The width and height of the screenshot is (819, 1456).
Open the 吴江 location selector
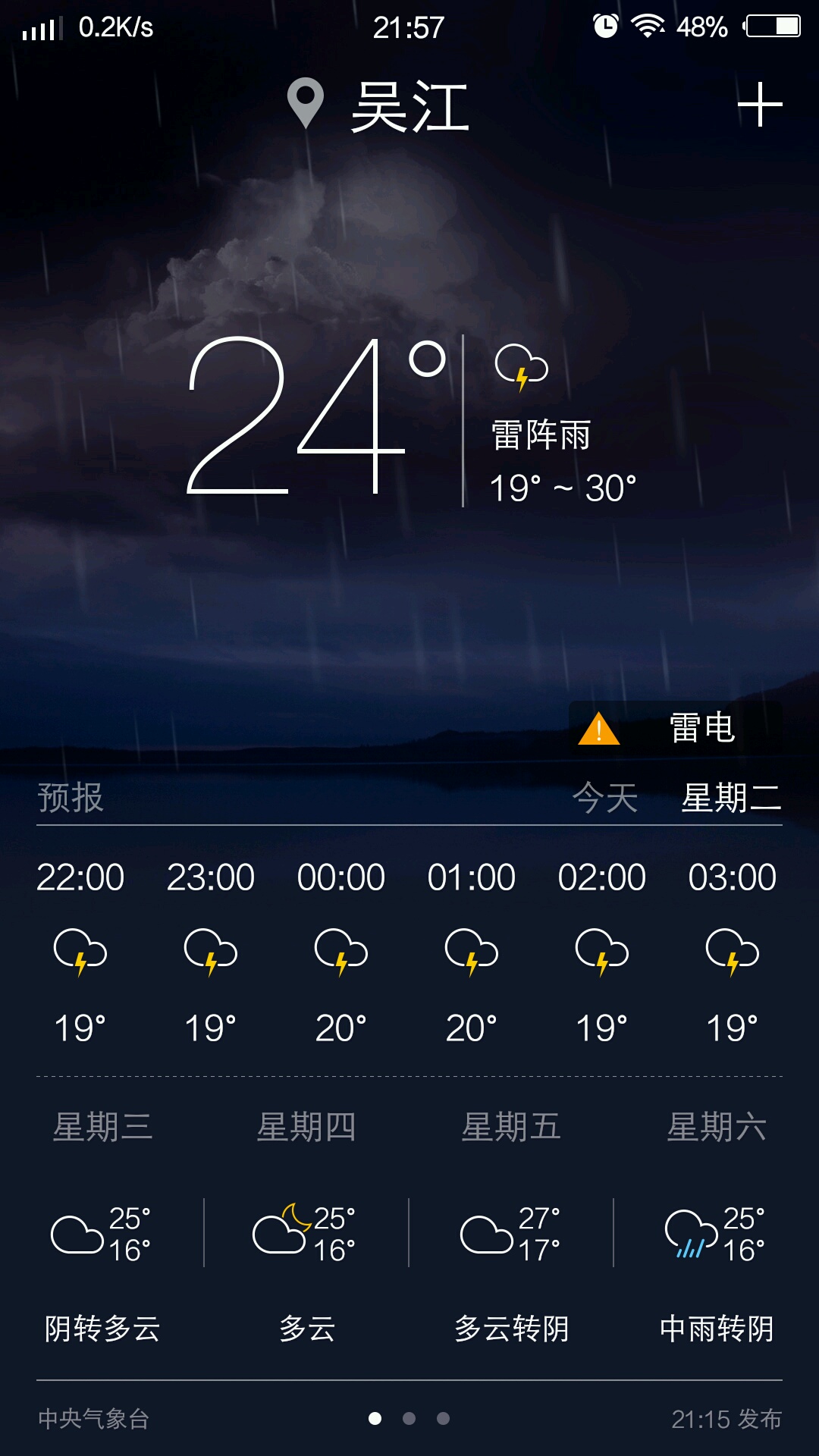click(x=379, y=106)
